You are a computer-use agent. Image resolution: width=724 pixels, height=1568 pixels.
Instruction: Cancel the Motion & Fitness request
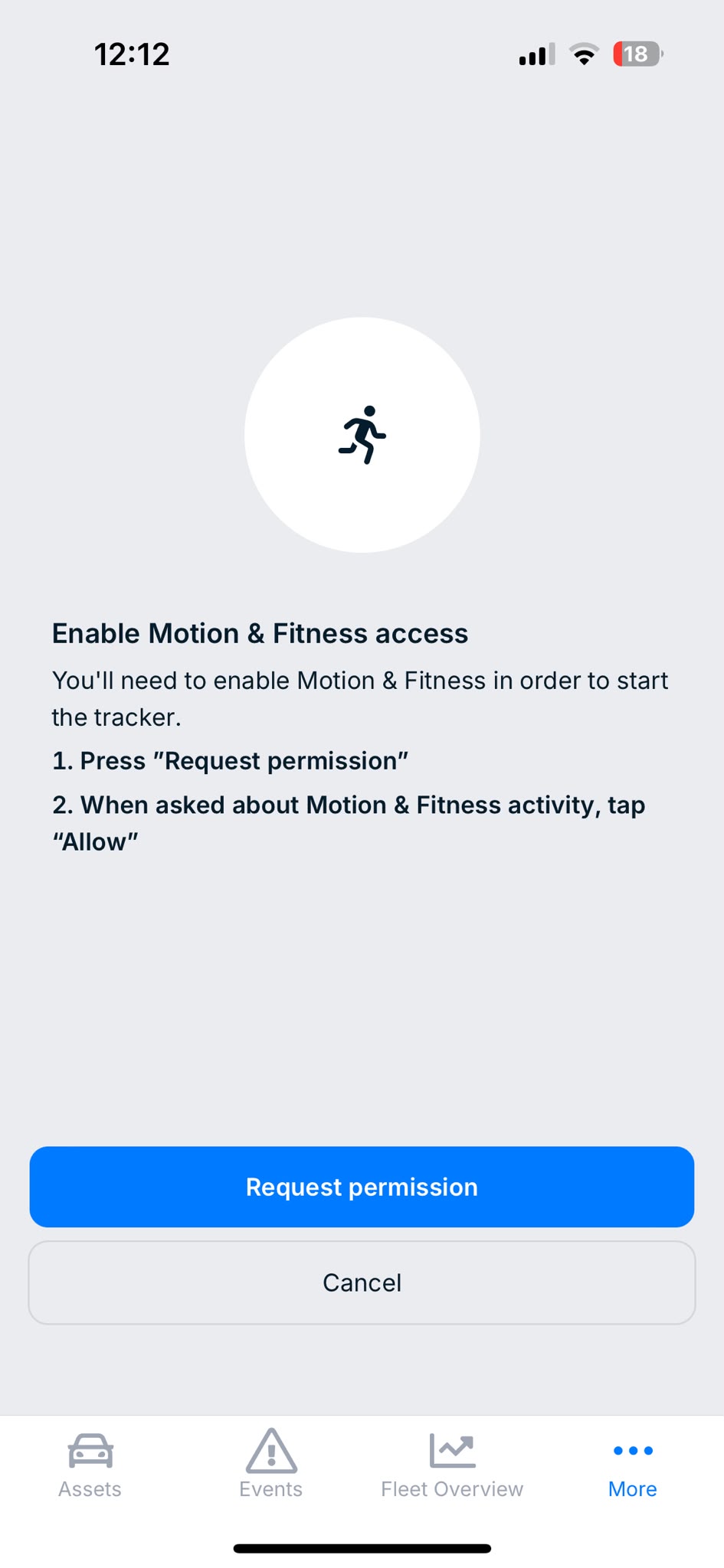[362, 1282]
